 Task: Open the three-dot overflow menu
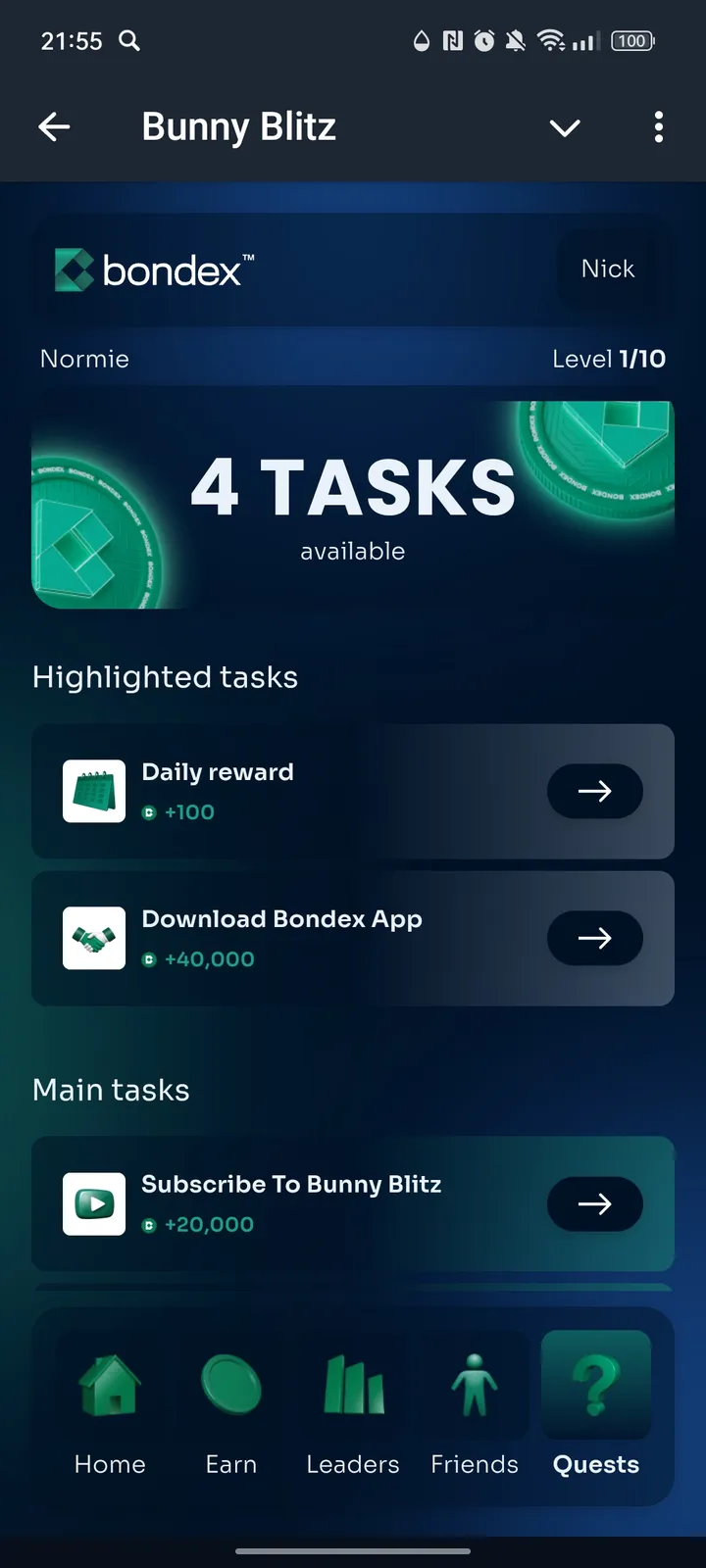659,127
